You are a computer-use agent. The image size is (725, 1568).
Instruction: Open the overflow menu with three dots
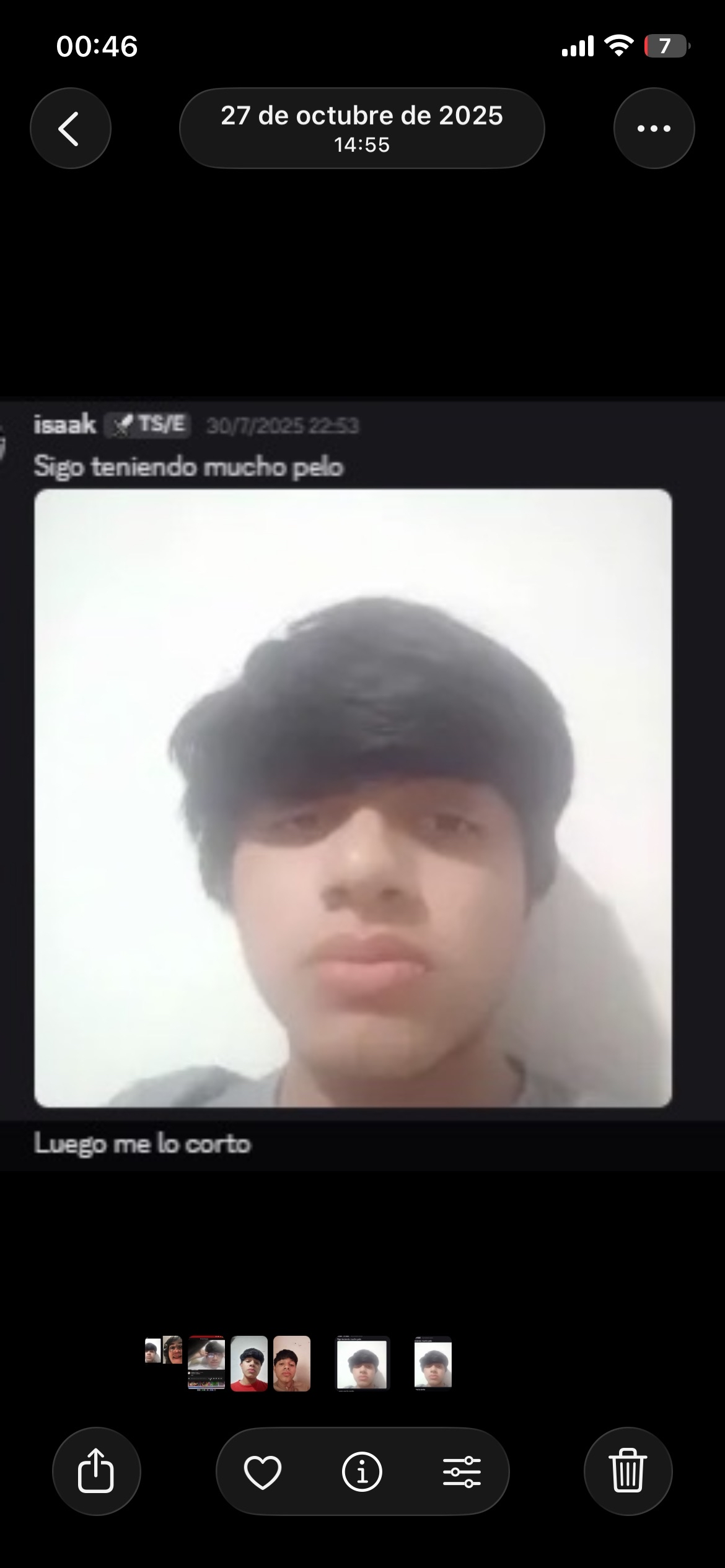[654, 128]
